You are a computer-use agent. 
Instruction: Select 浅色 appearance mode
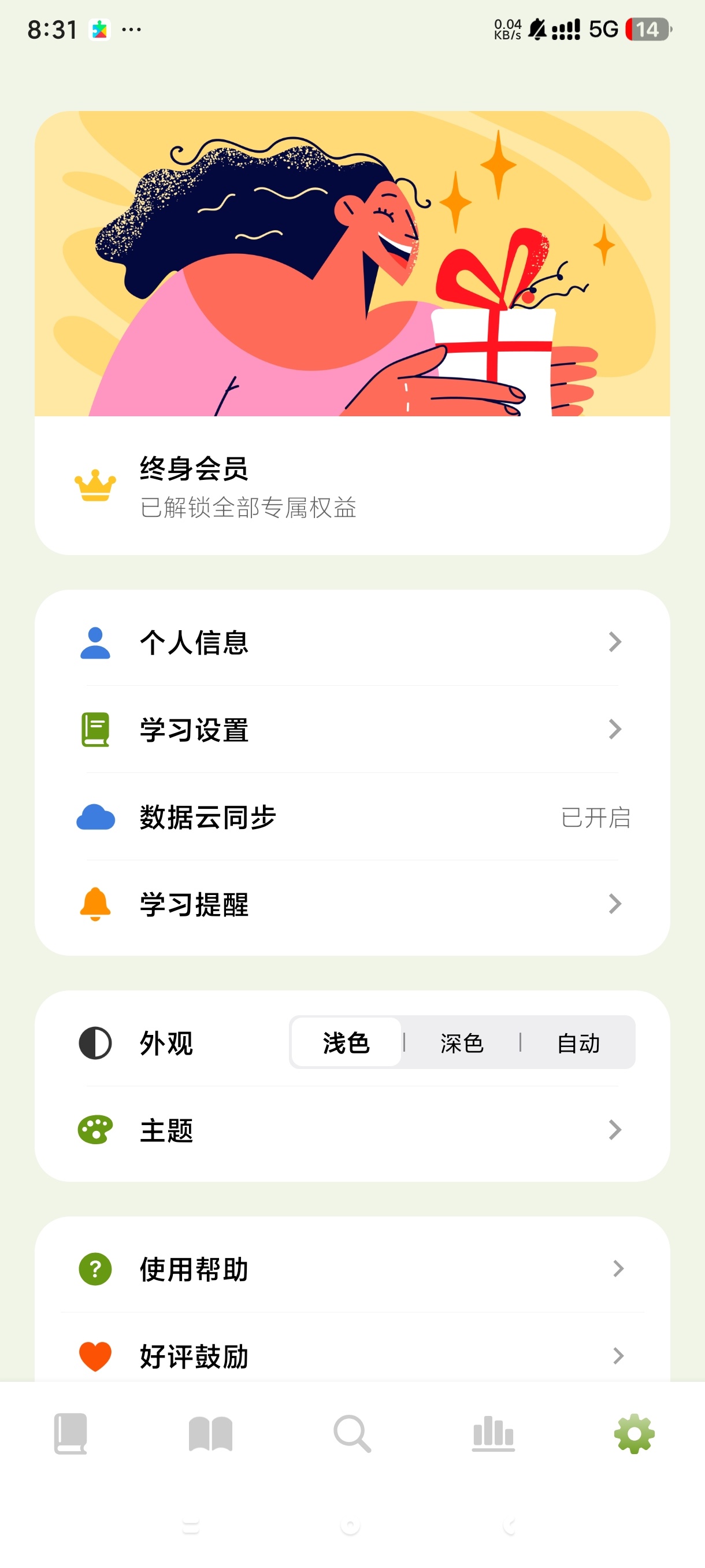click(346, 1042)
